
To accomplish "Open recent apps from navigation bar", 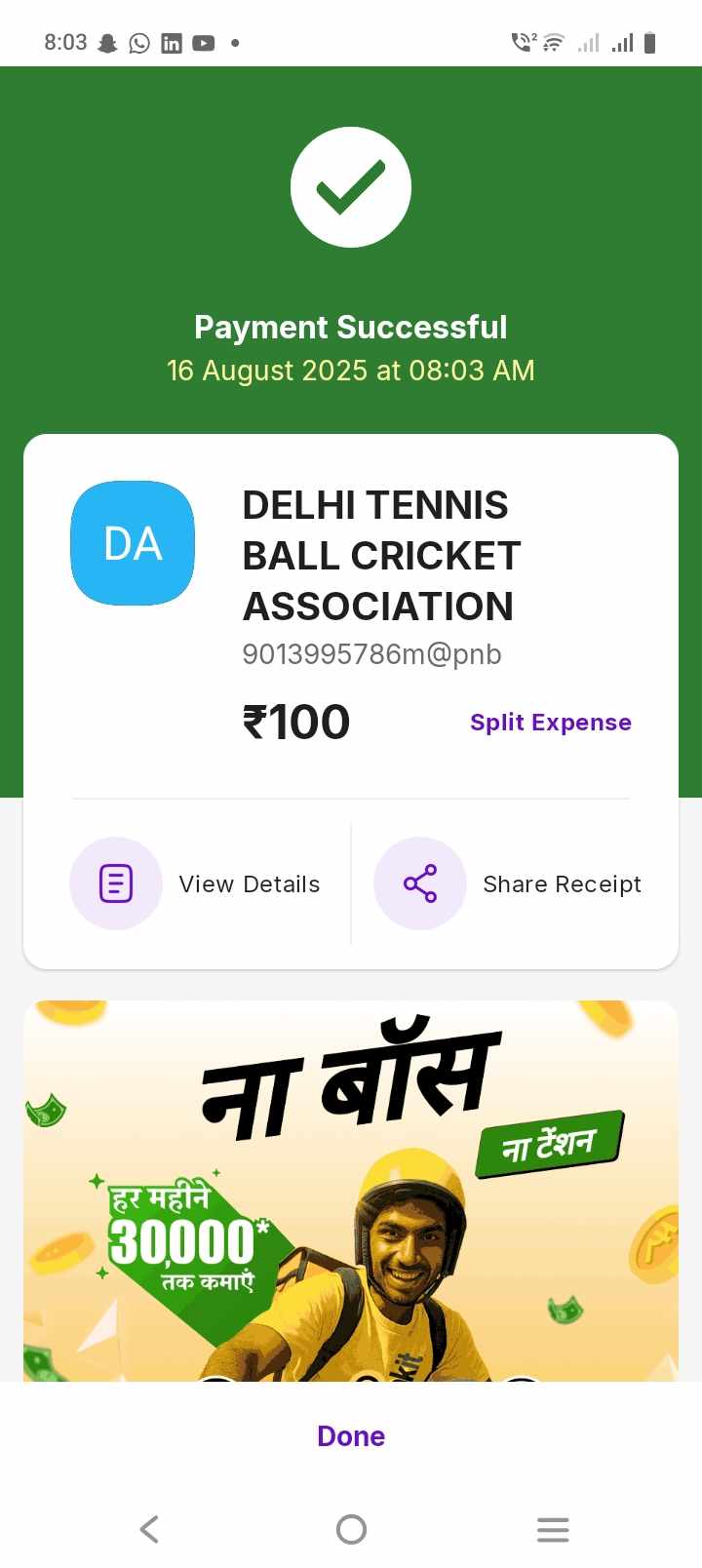I will (552, 1529).
